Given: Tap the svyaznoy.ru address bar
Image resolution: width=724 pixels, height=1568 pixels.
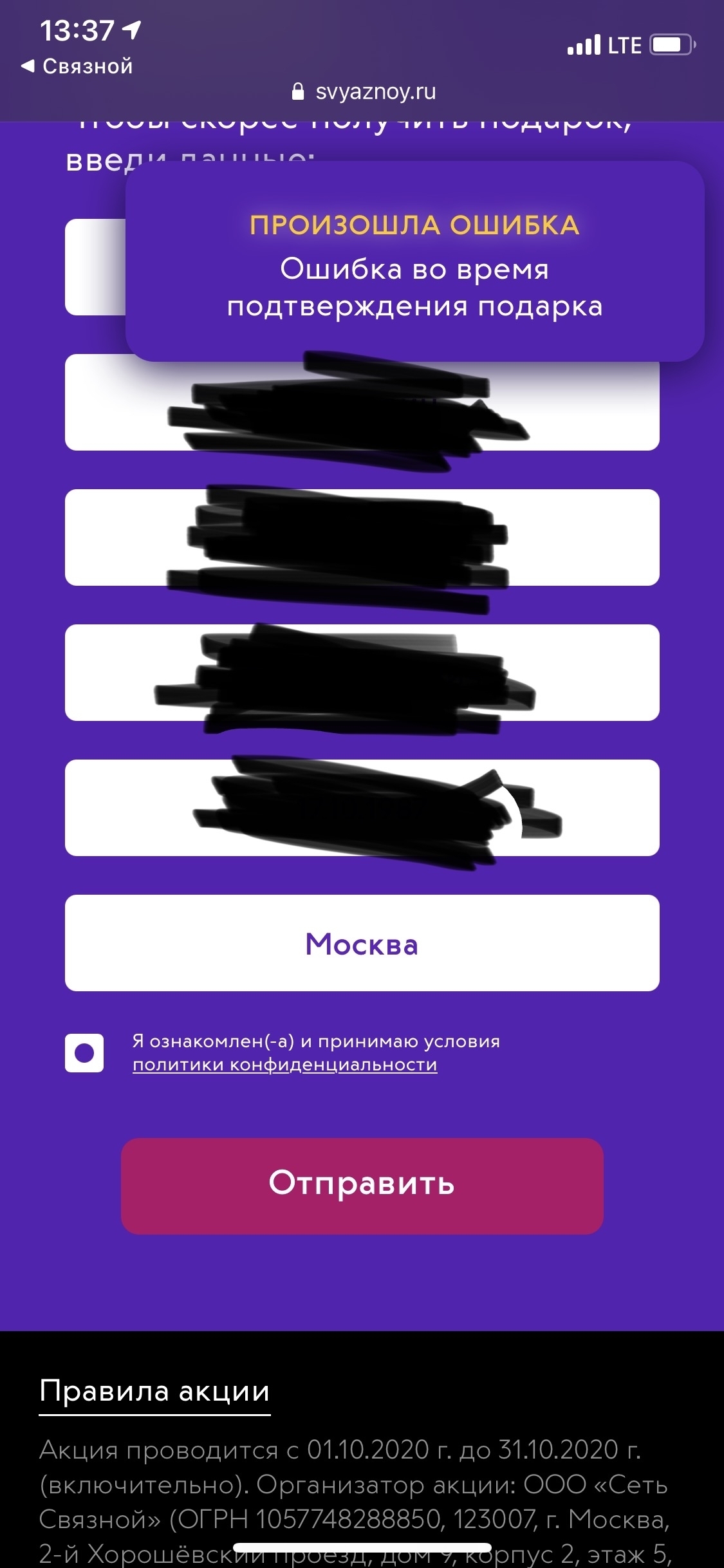Looking at the screenshot, I should (364, 92).
